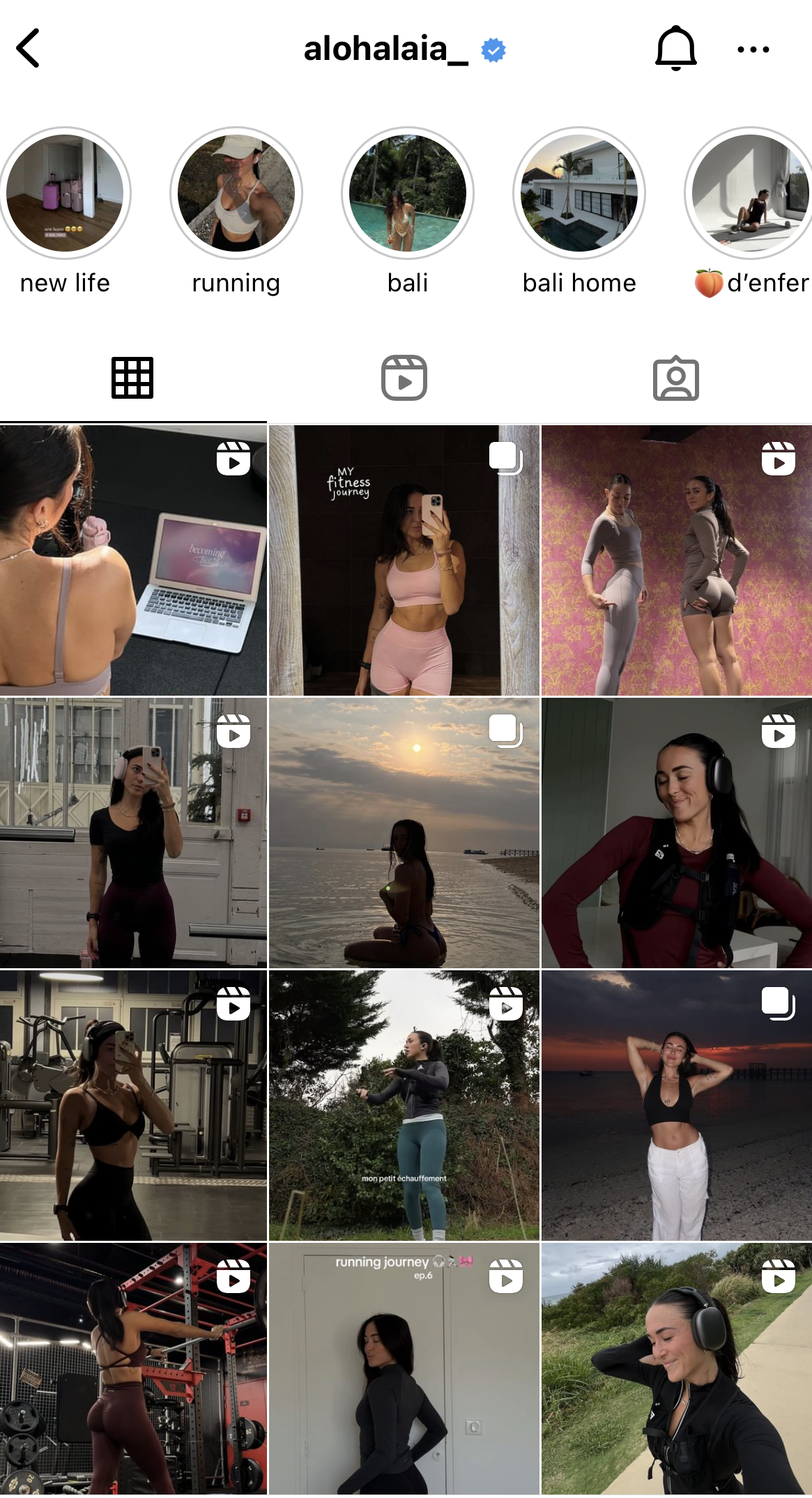Open the notifications bell

[x=675, y=48]
